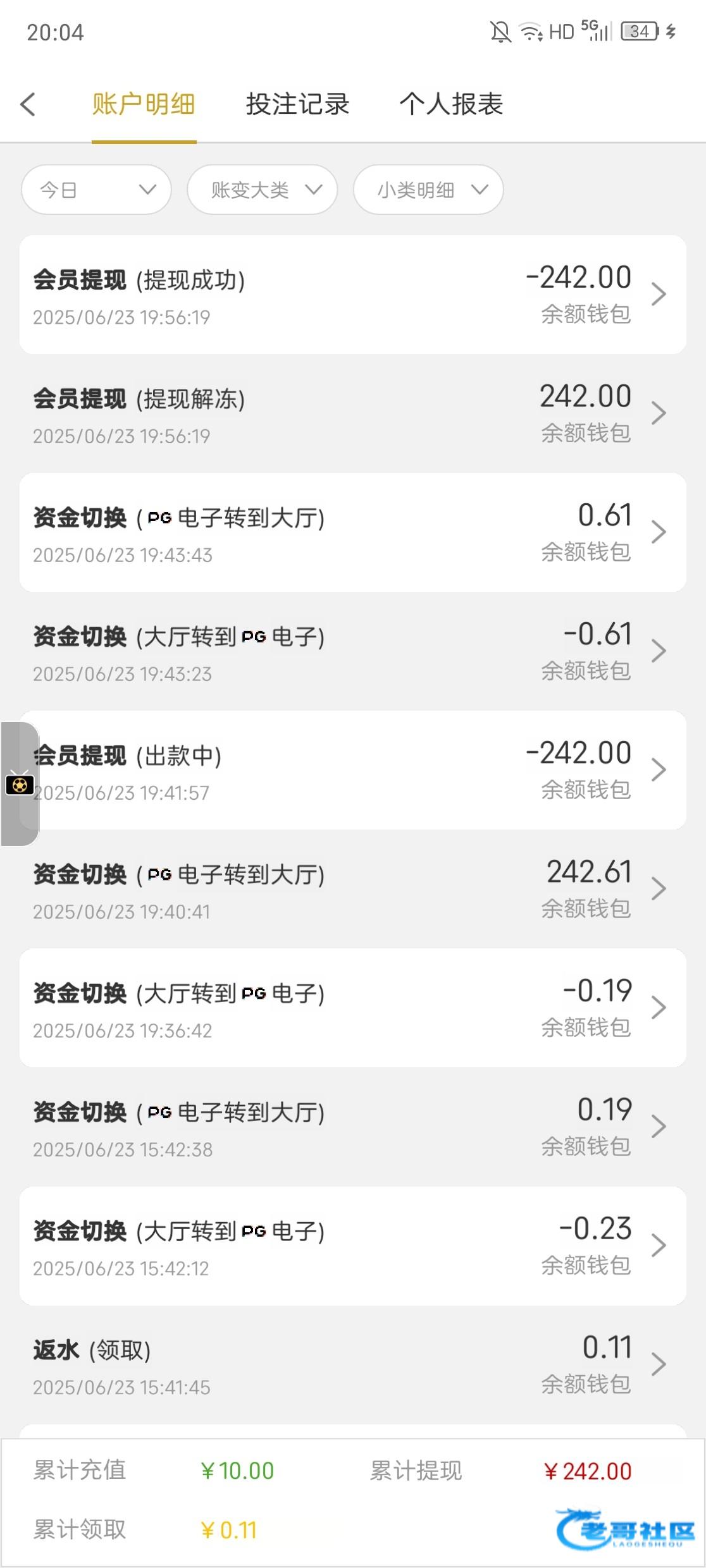Open the 返水 (领取) 0.11 record

click(x=353, y=1364)
